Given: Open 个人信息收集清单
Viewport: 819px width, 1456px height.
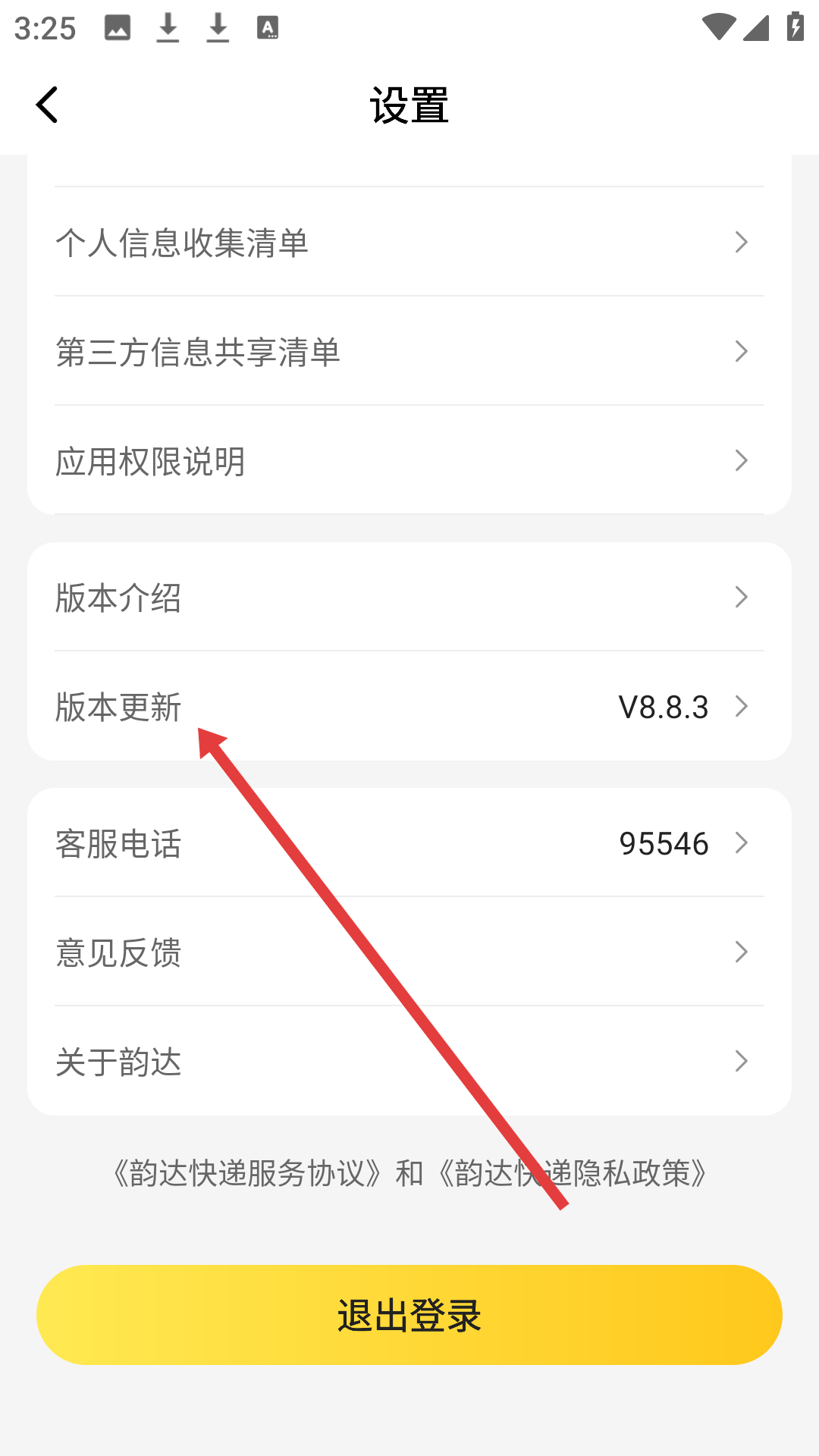Looking at the screenshot, I should (409, 242).
